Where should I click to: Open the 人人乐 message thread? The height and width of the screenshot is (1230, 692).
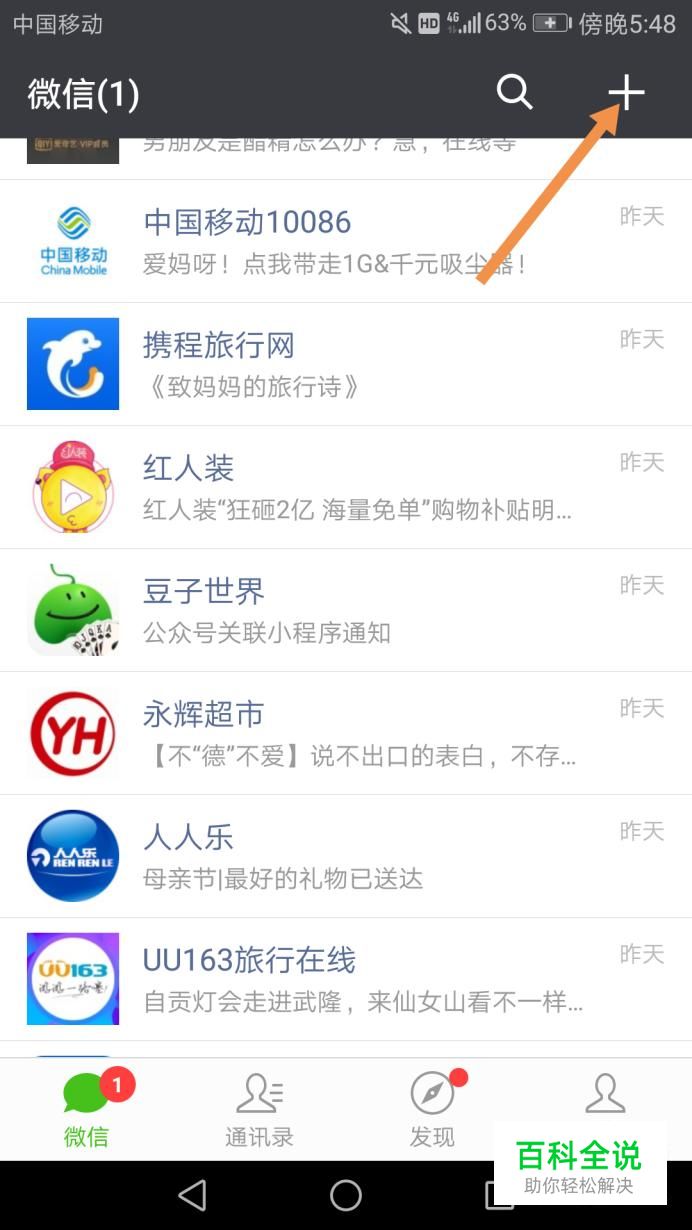tap(346, 856)
